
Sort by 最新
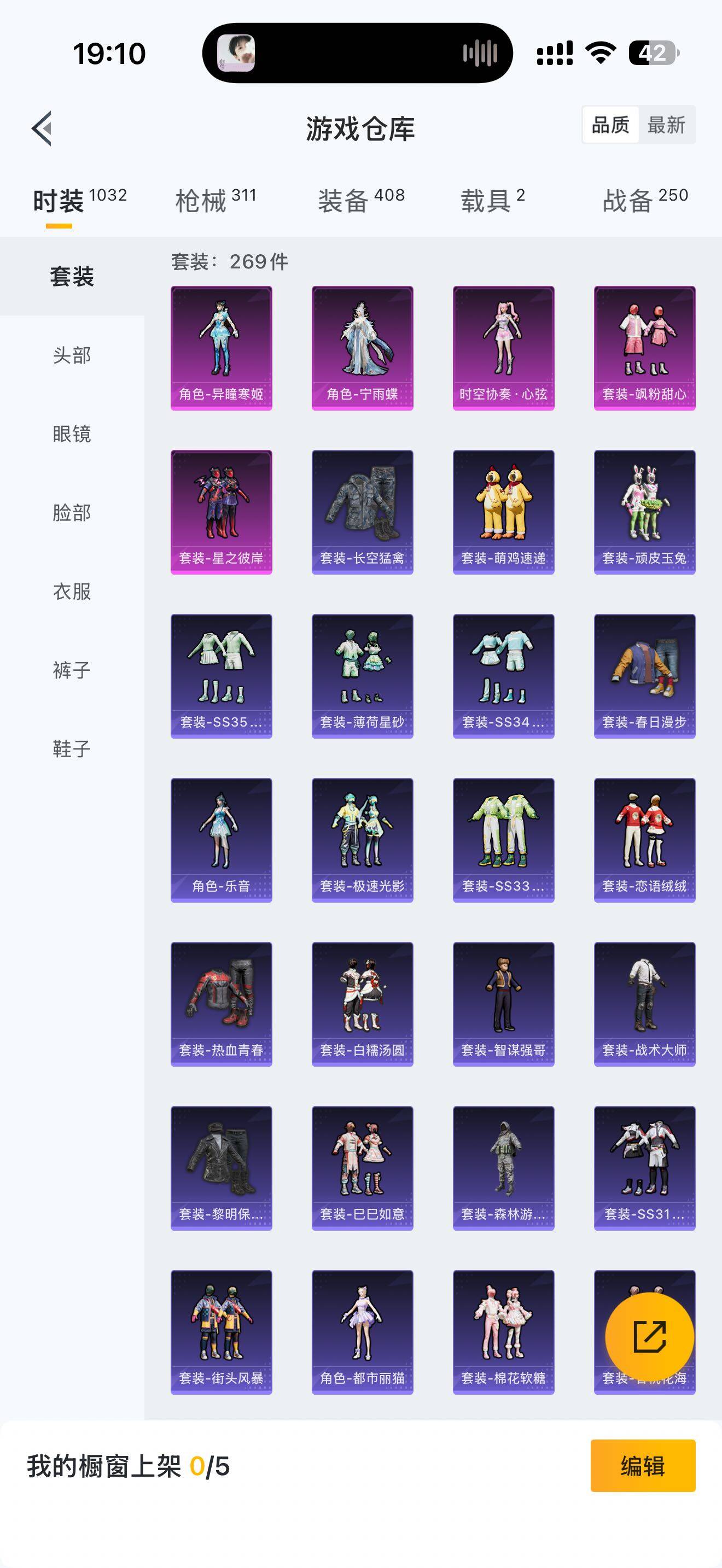(666, 125)
